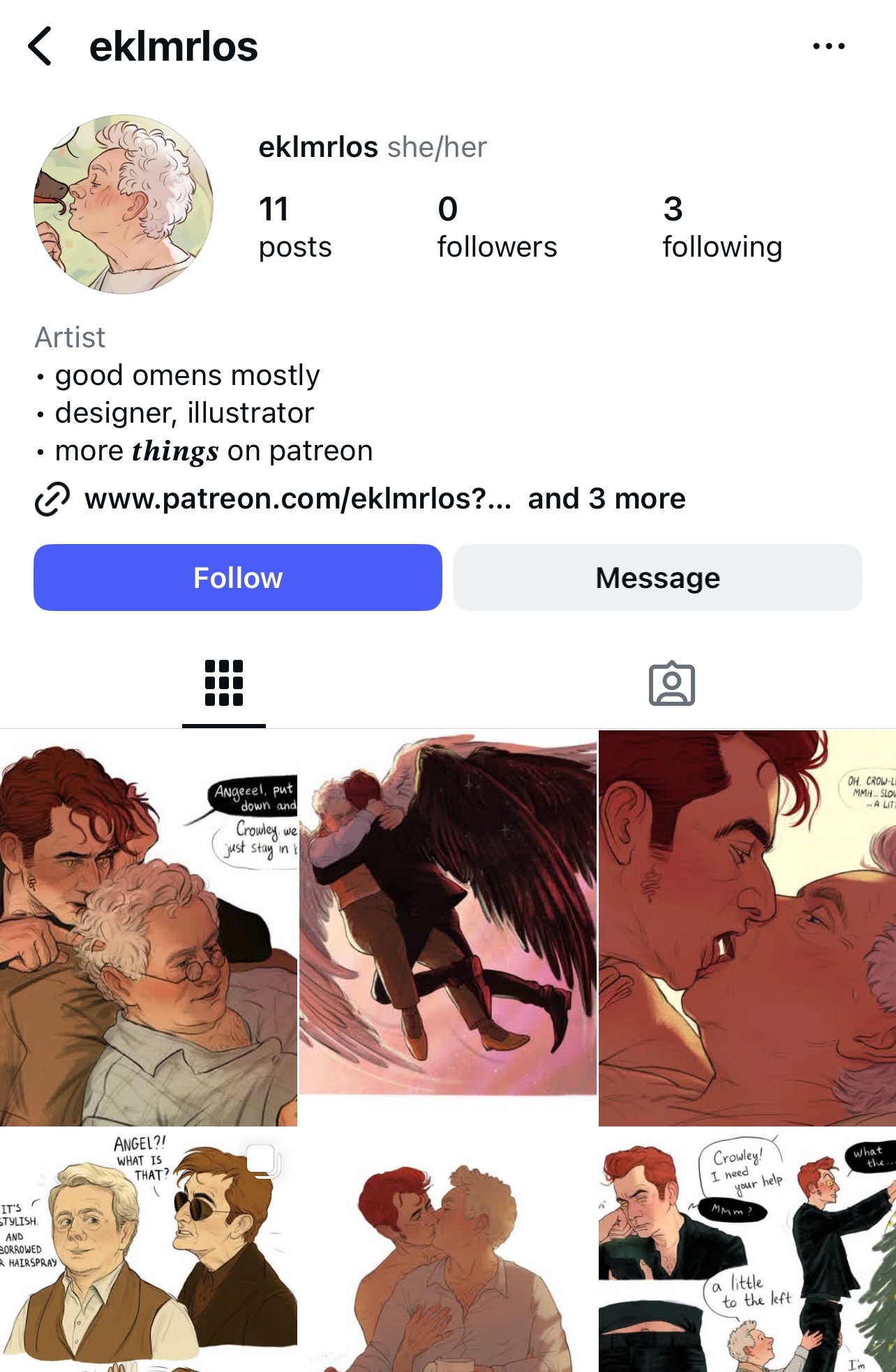The width and height of the screenshot is (896, 1372).
Task: Go back from eklmrlos profile
Action: (40, 46)
